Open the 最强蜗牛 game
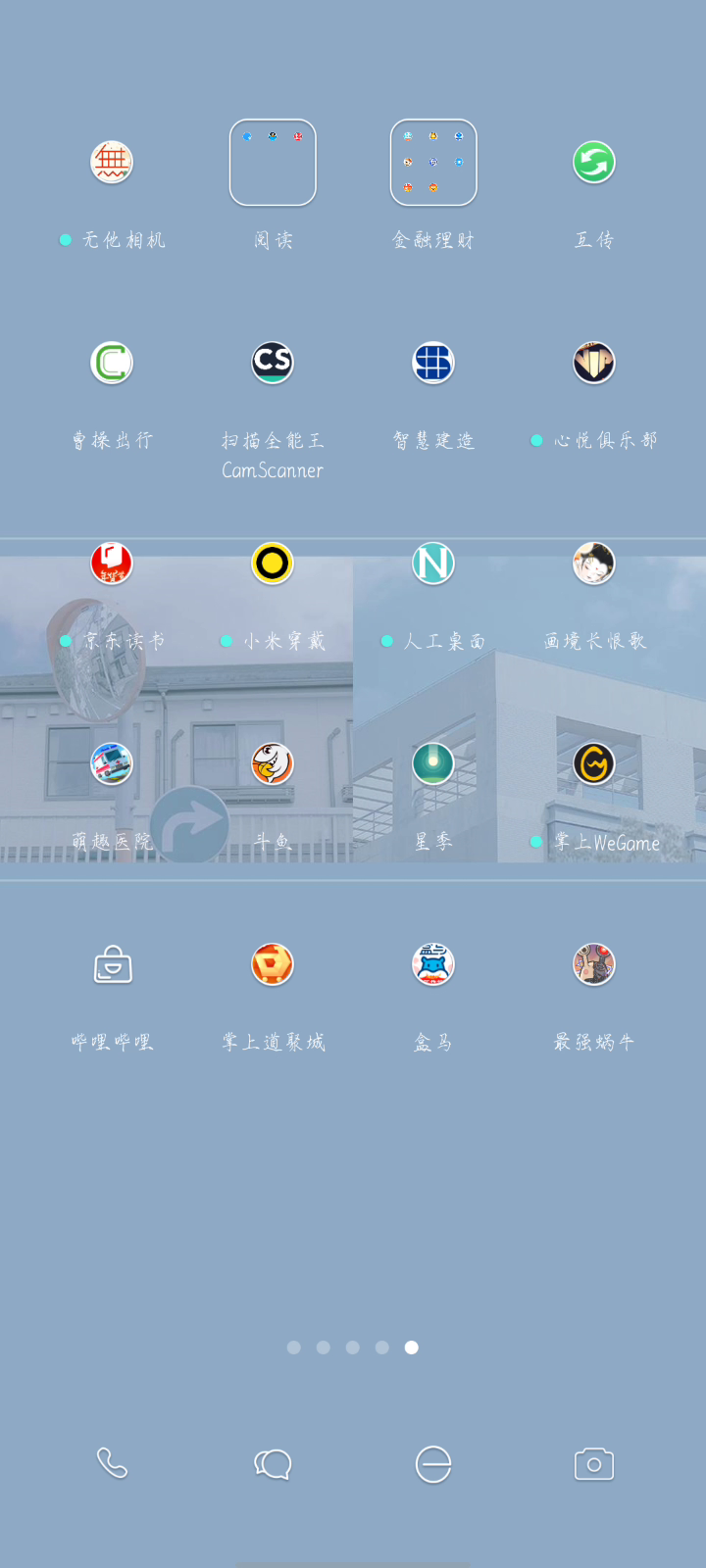 [x=594, y=965]
